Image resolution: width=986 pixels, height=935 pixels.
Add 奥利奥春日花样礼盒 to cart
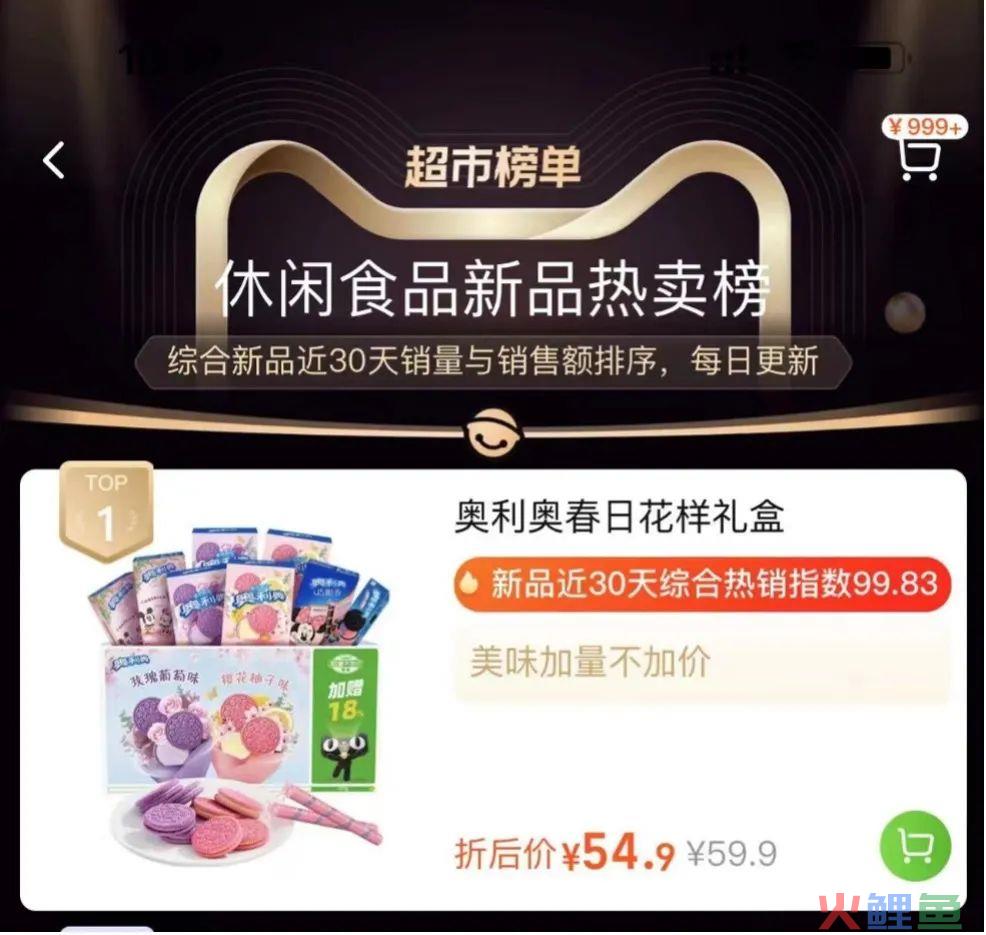[x=915, y=846]
